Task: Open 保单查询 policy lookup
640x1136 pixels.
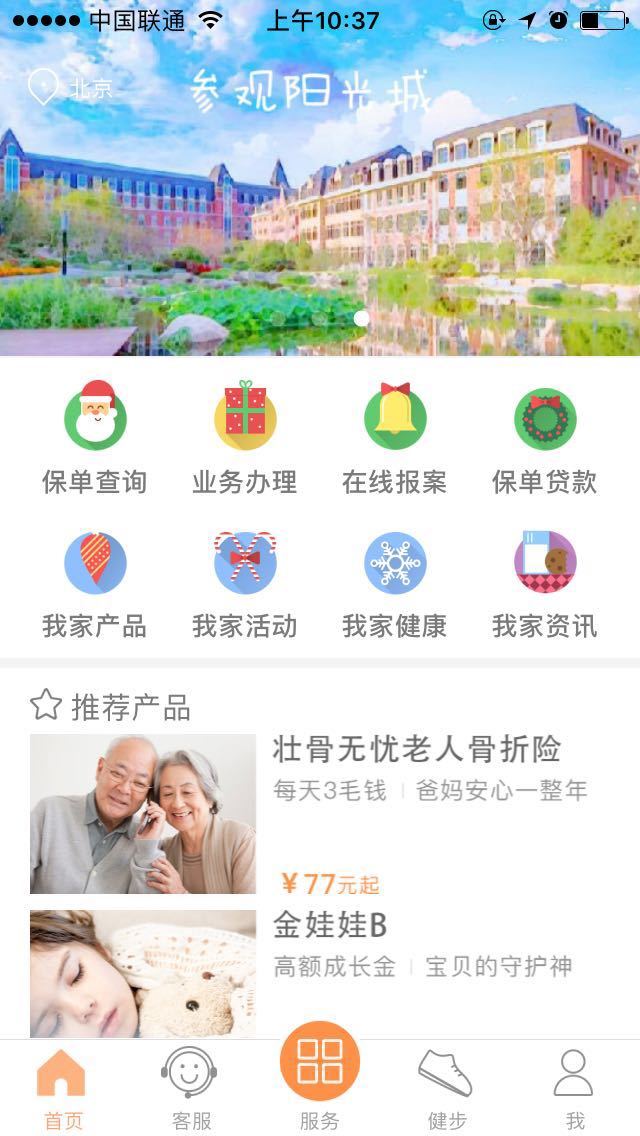Action: [x=95, y=438]
